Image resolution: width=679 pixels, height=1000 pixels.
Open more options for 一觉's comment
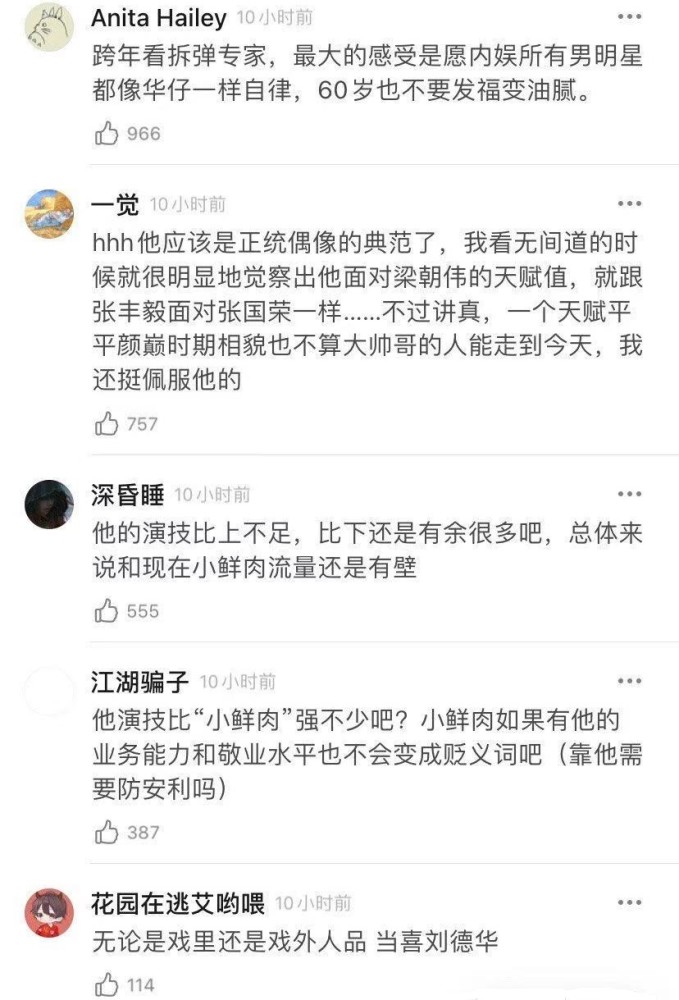point(629,203)
